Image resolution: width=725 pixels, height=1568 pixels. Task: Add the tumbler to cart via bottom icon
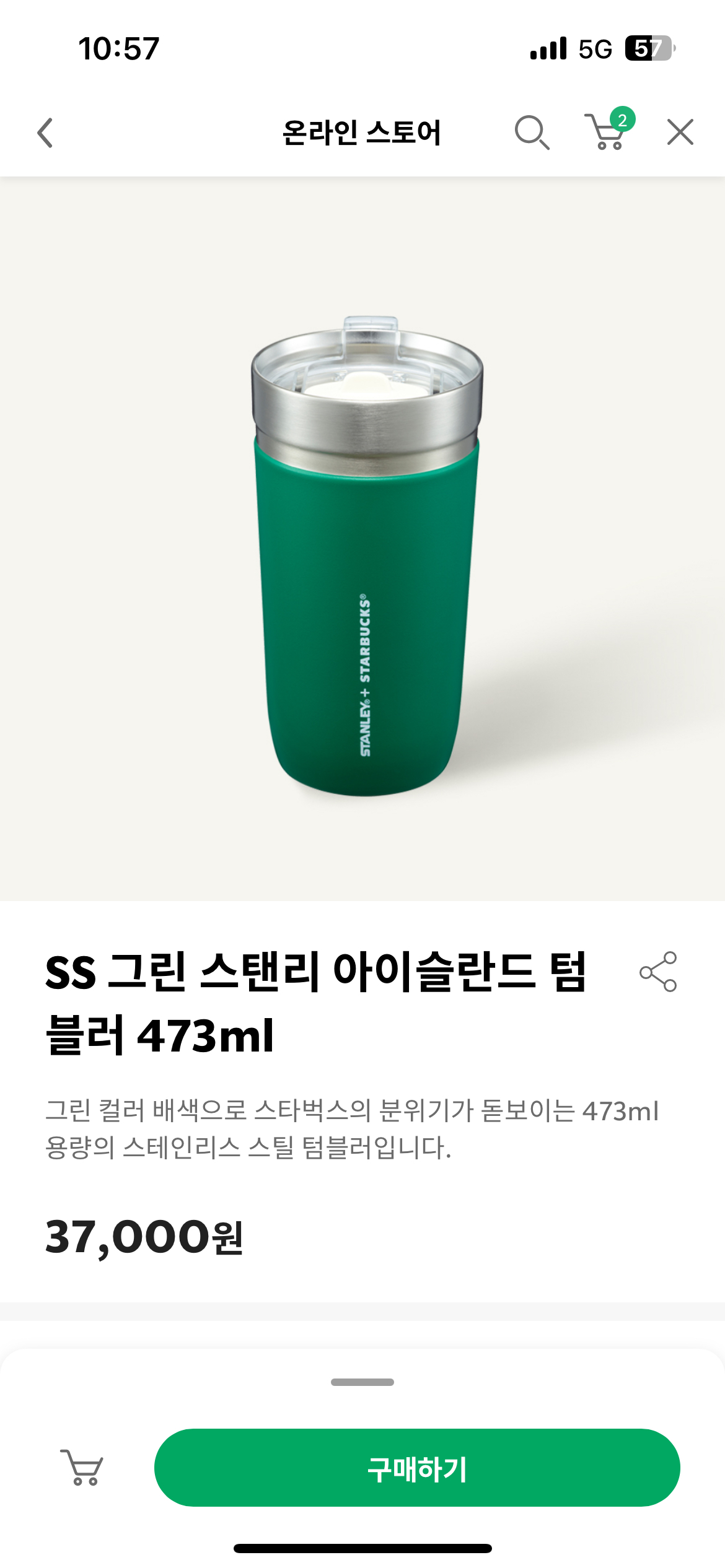click(82, 1467)
